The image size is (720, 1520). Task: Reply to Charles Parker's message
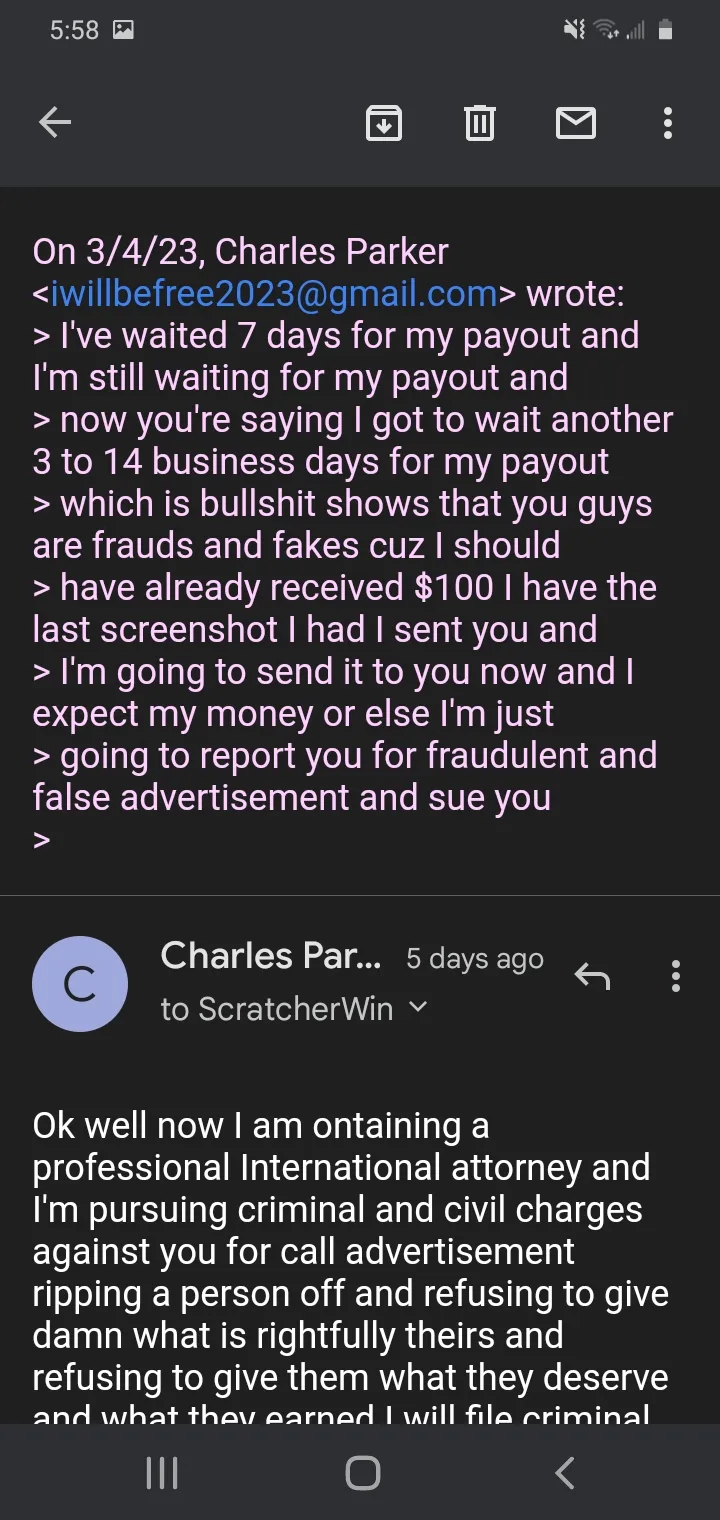(592, 975)
